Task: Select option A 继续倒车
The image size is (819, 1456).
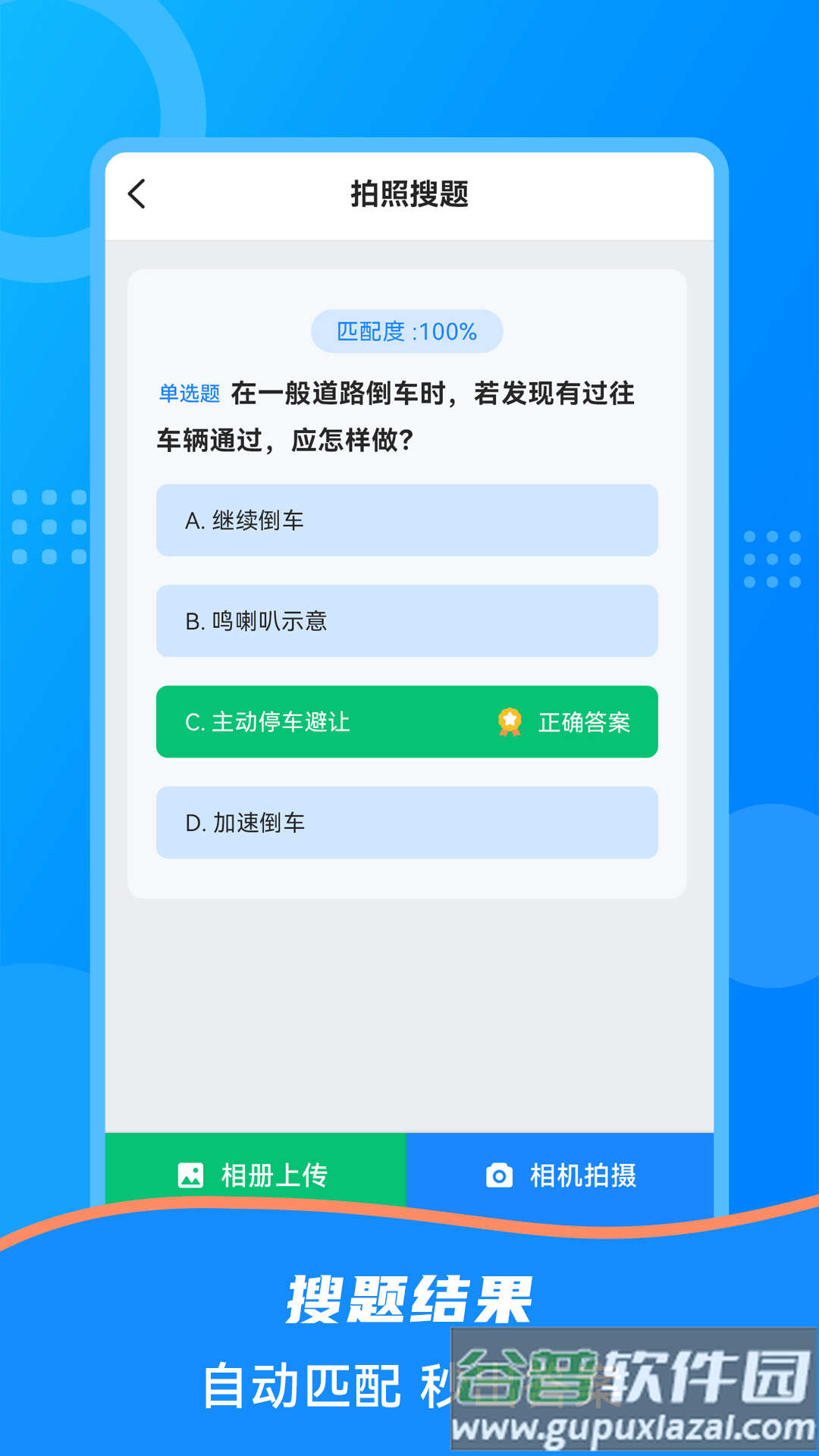Action: [x=406, y=520]
